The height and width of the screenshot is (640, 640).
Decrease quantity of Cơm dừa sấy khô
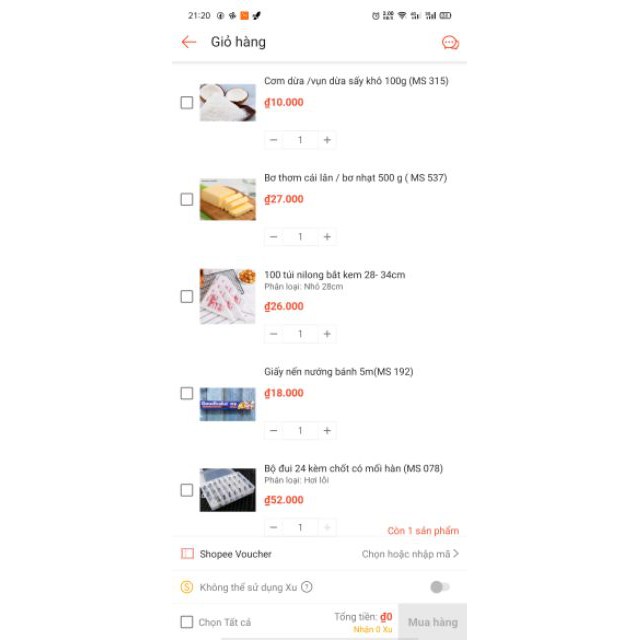coord(274,140)
